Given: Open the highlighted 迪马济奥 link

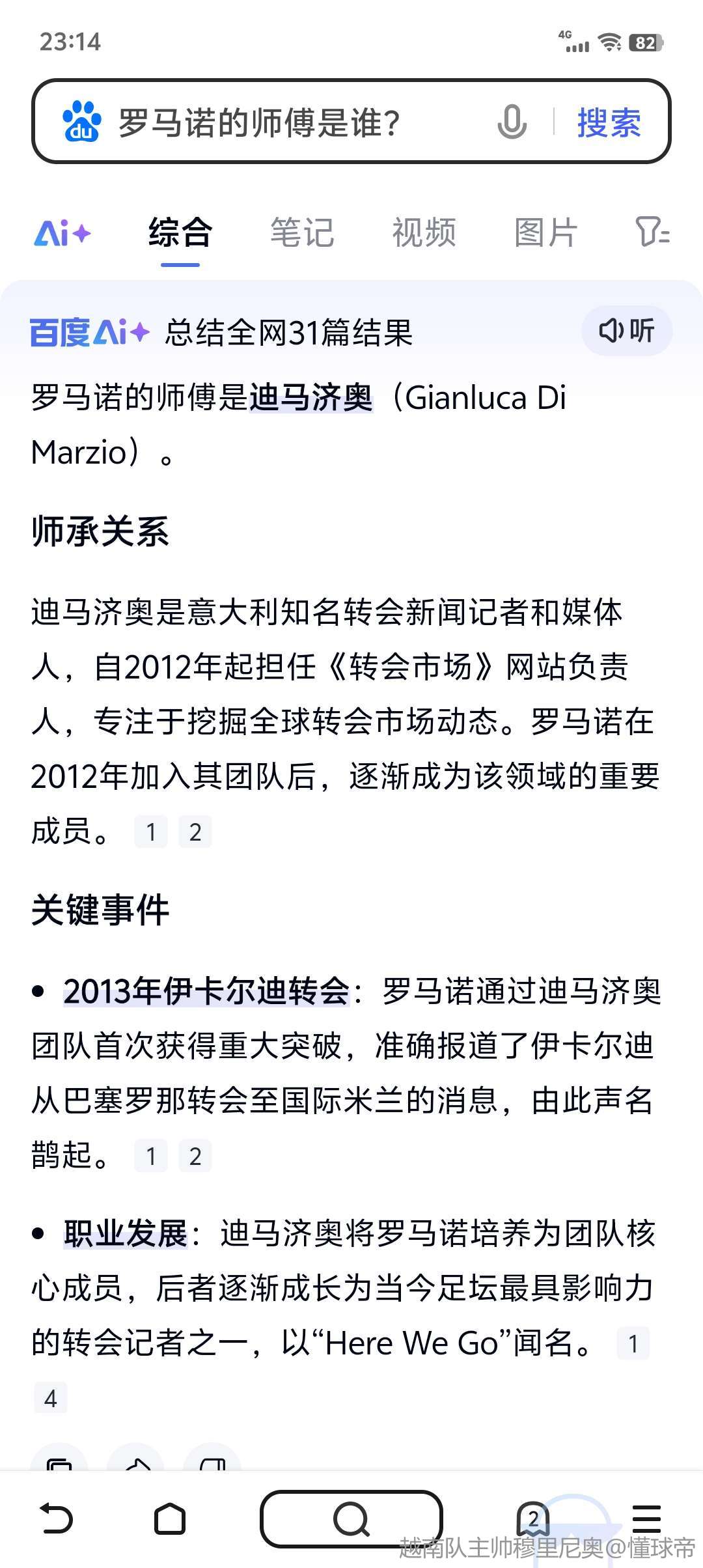Looking at the screenshot, I should click(x=311, y=398).
